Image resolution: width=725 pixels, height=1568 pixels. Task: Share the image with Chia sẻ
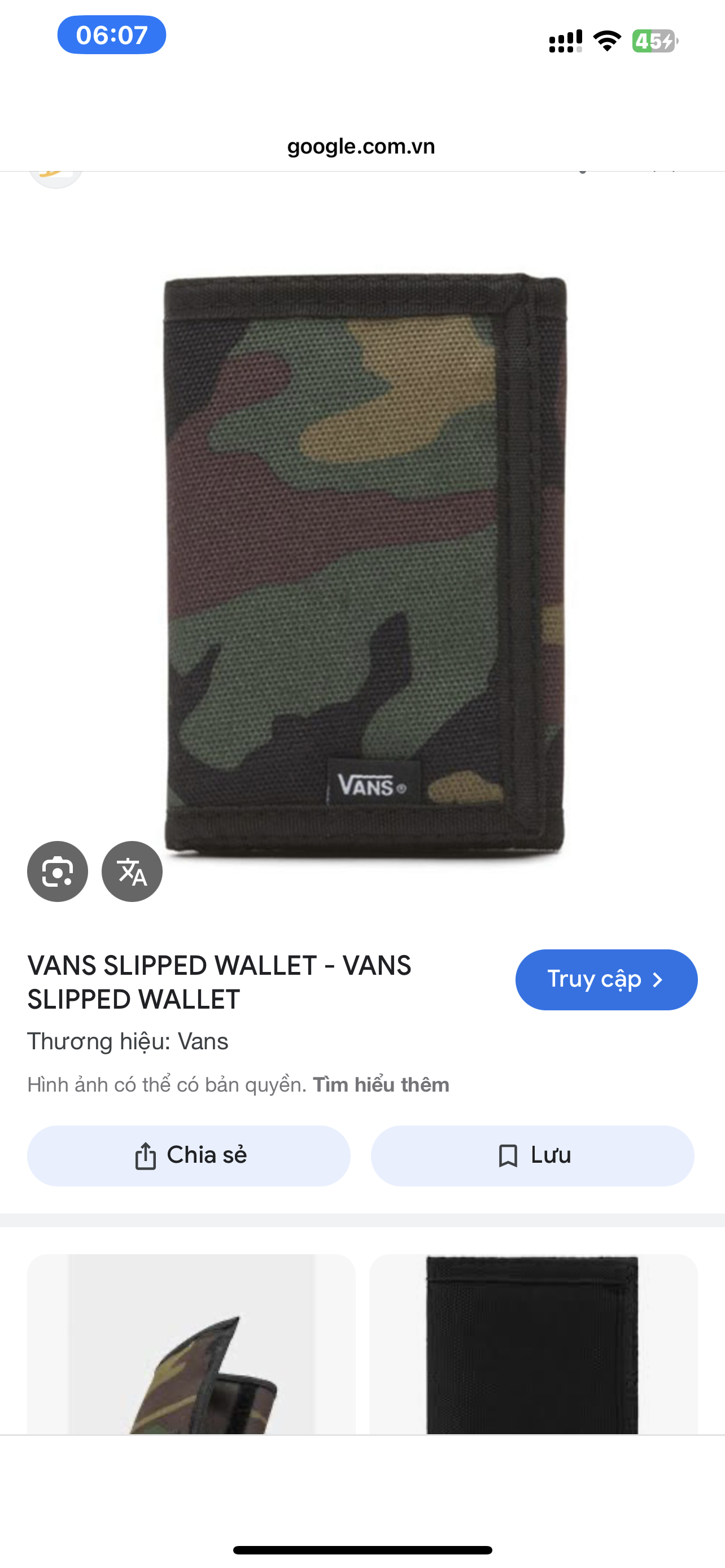[189, 1155]
